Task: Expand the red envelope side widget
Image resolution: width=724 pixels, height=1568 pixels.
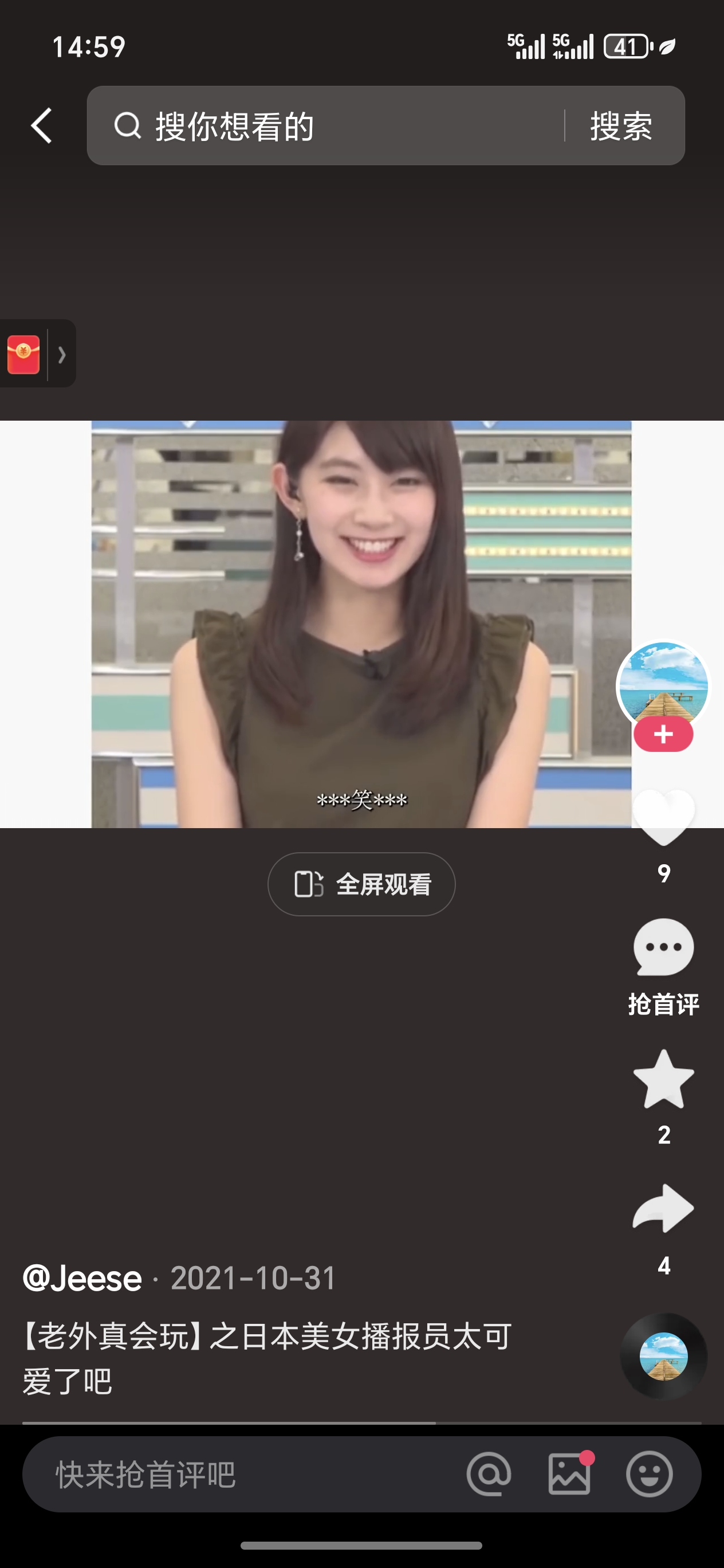Action: [x=61, y=354]
